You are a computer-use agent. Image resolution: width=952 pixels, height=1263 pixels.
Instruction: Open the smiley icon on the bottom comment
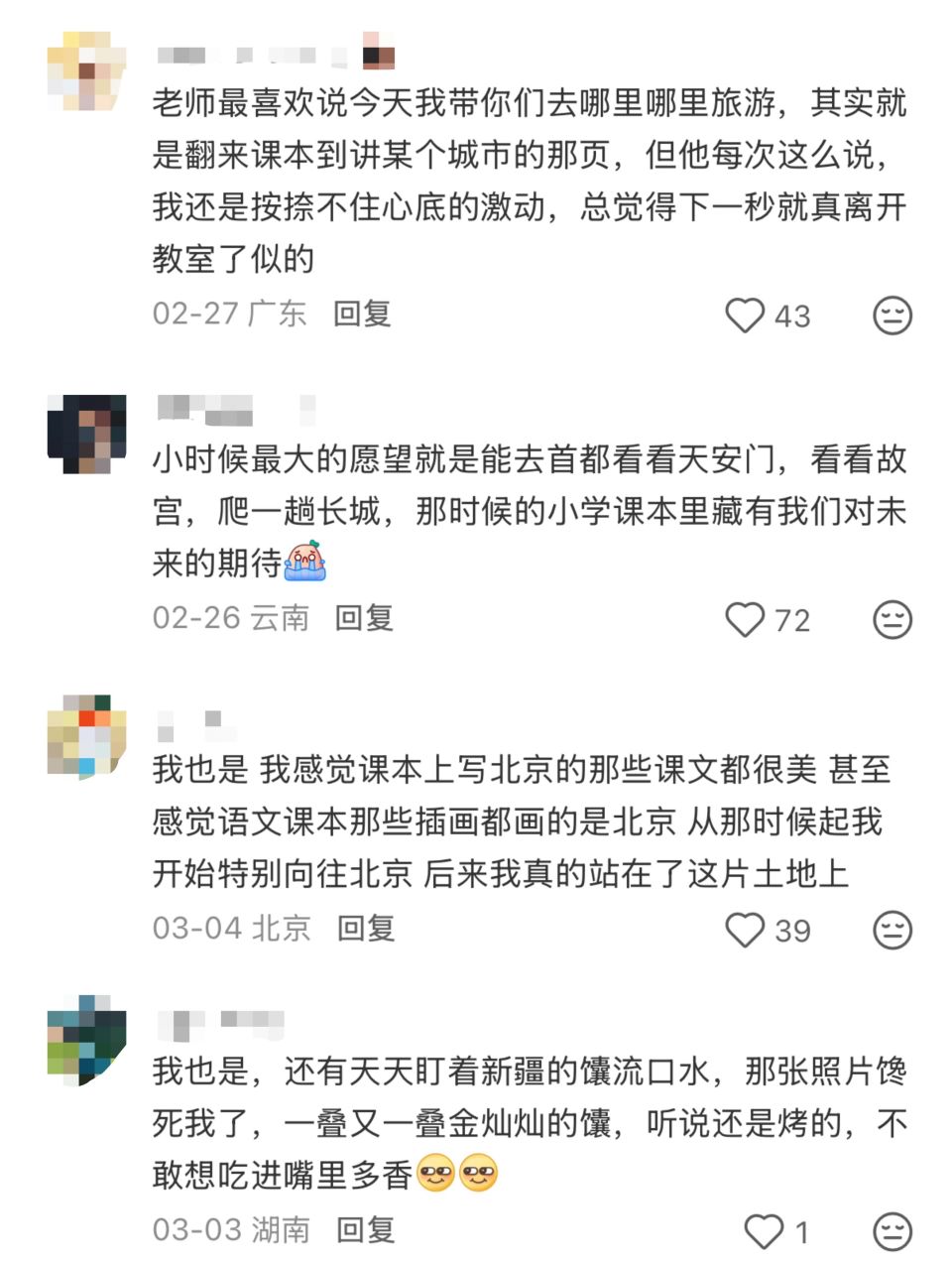(x=893, y=1230)
